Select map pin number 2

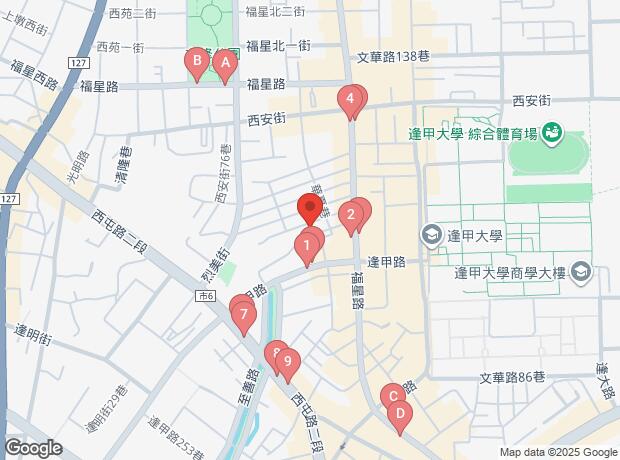click(x=350, y=214)
